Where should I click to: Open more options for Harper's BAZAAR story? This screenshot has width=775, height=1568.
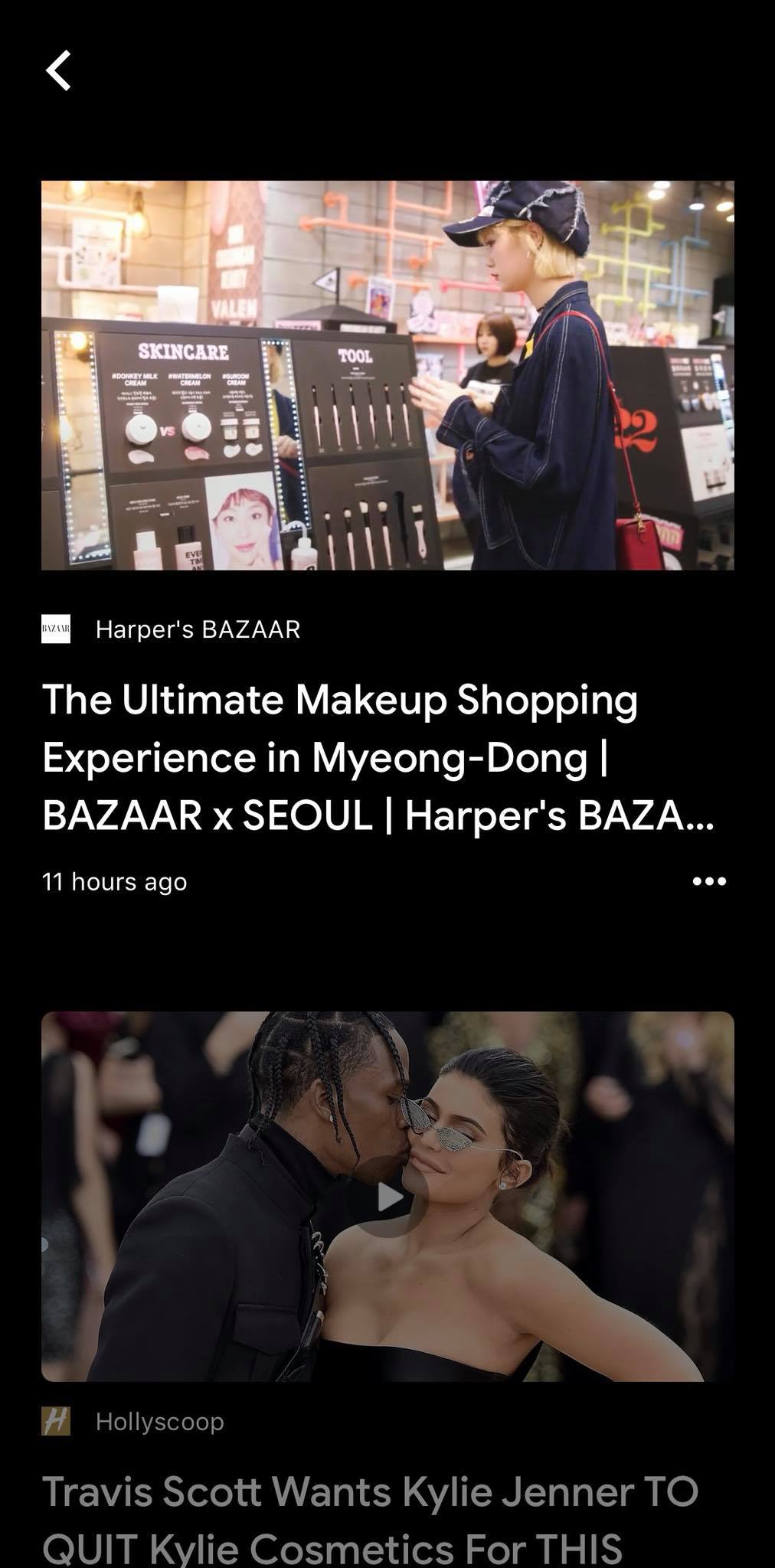(709, 881)
